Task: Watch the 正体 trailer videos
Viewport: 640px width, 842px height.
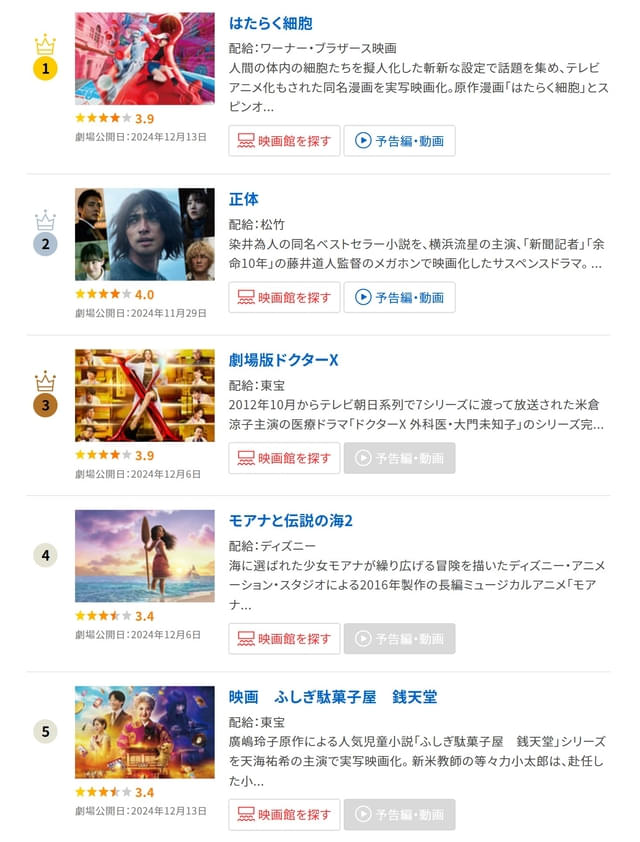Action: click(x=399, y=297)
